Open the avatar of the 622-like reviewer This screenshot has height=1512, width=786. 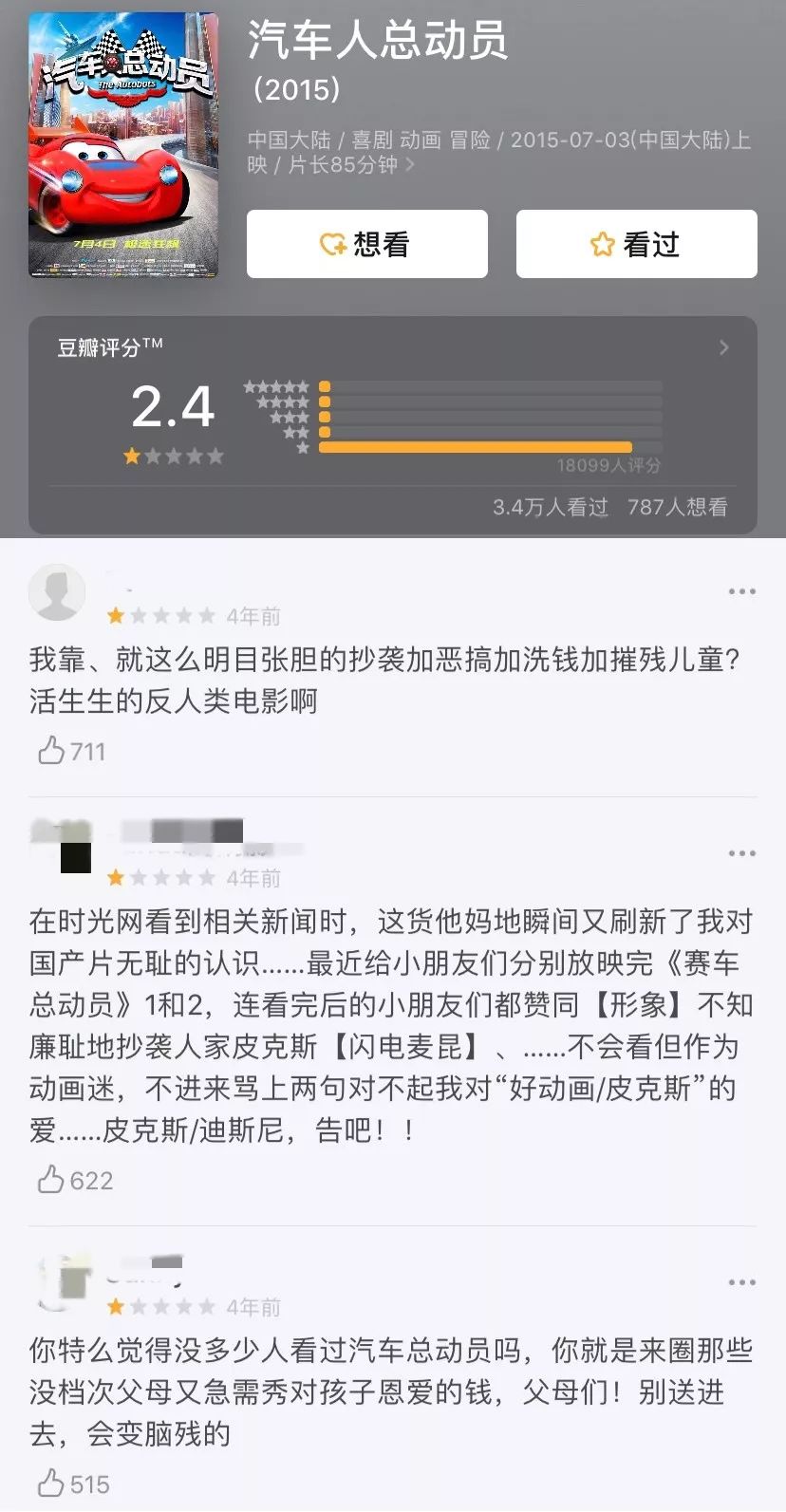point(63,845)
